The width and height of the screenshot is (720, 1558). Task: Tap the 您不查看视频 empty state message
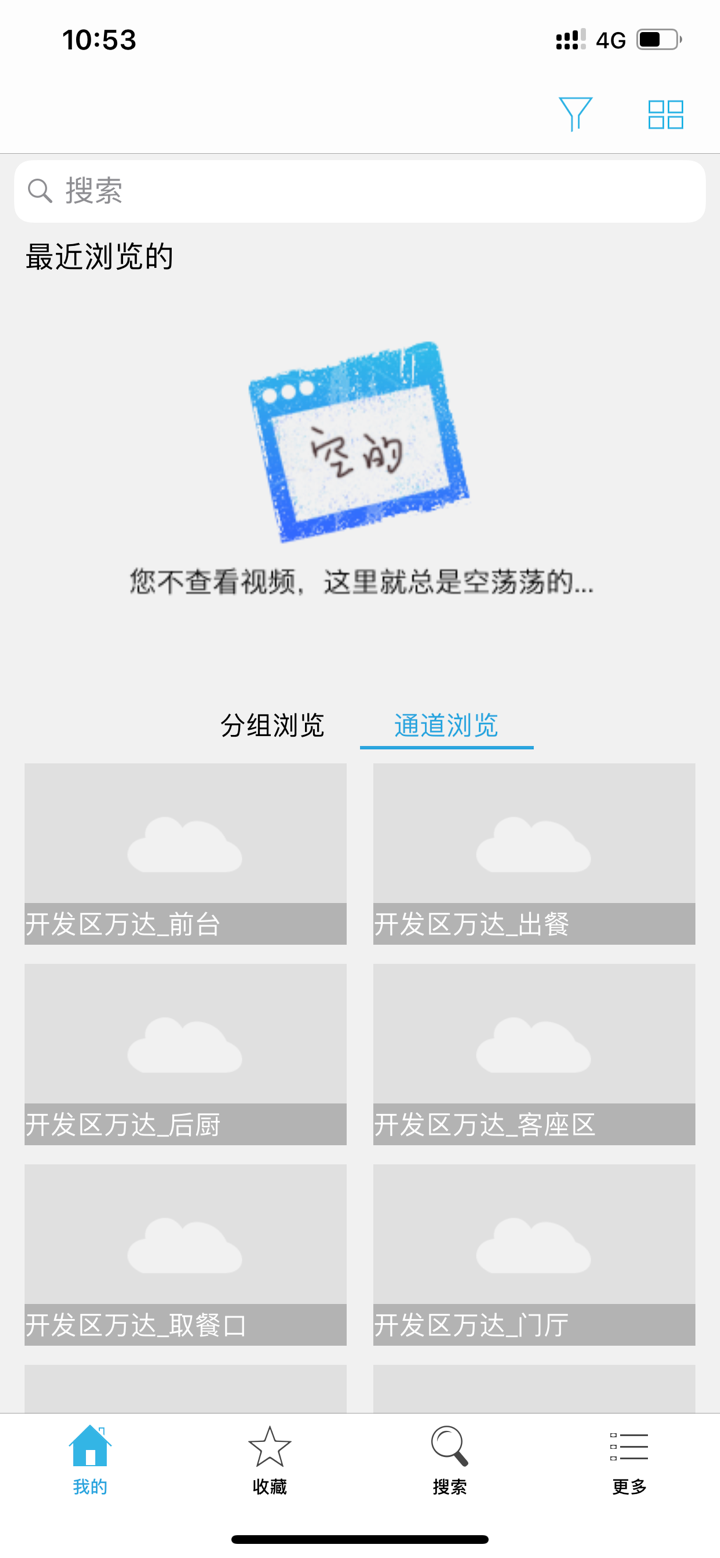(x=360, y=583)
